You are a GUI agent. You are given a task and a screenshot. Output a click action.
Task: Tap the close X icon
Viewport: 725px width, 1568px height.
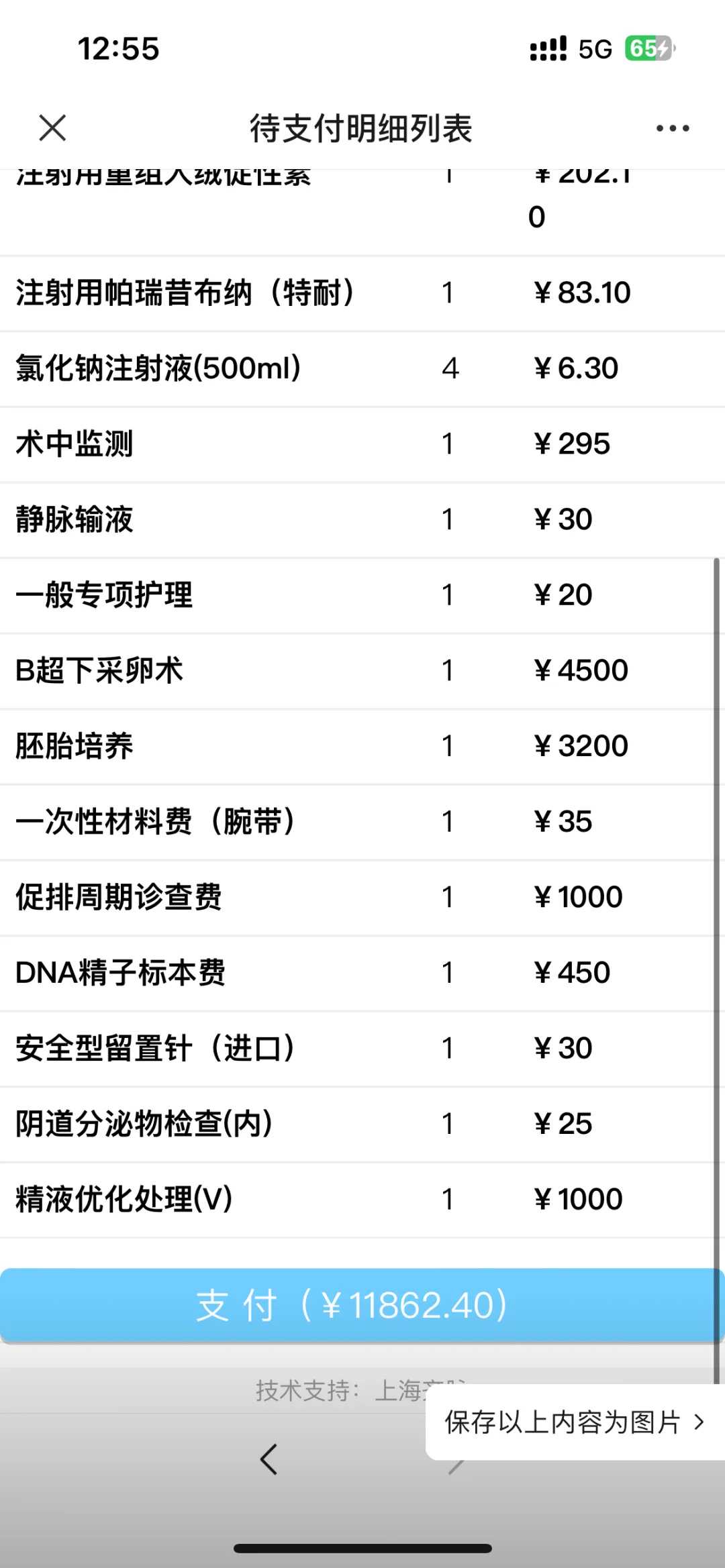[51, 127]
